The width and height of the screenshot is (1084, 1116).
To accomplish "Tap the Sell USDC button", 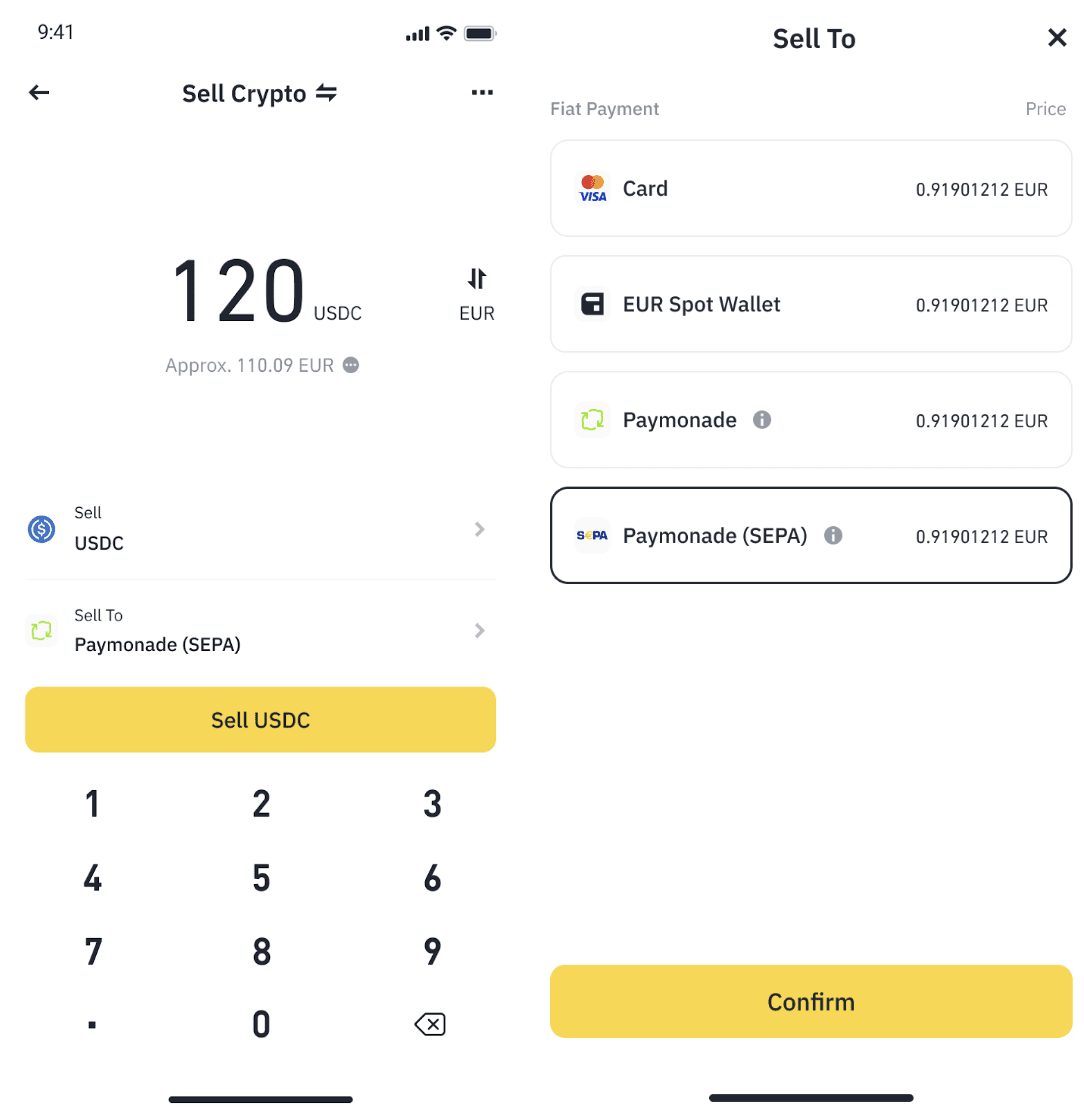I will point(260,720).
